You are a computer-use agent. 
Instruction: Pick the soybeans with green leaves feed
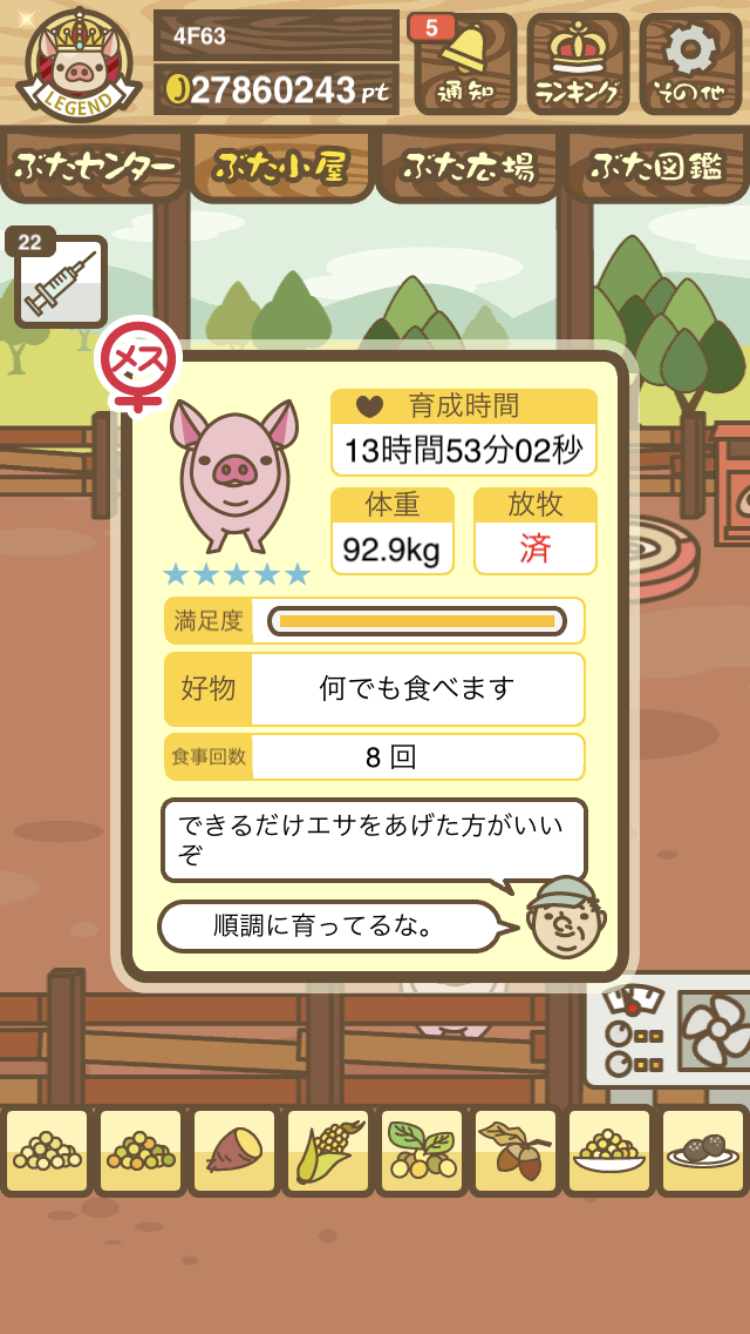[421, 1152]
